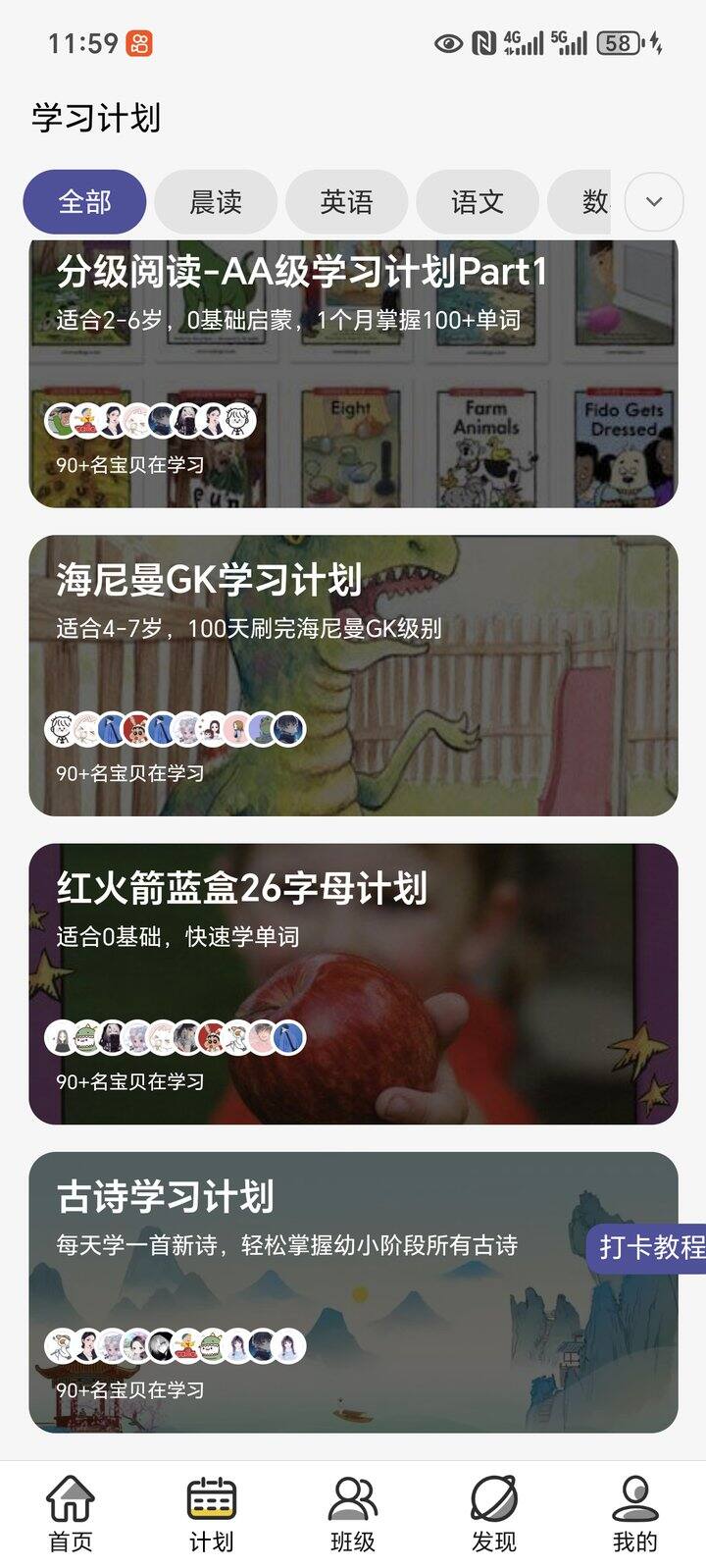Expand the category list chevron
Viewport: 706px width, 1568px height.
(x=654, y=202)
